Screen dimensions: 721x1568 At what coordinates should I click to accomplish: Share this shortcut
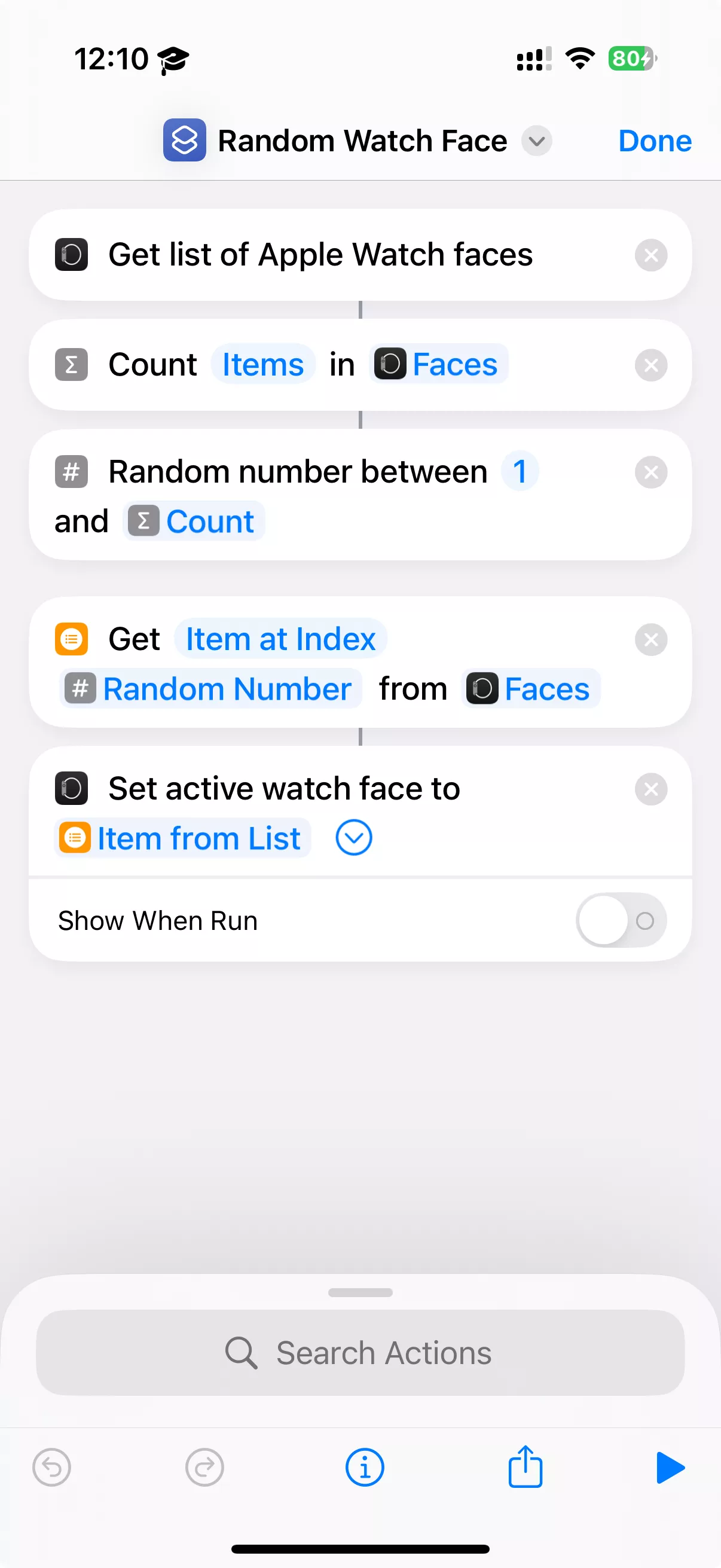(525, 1466)
